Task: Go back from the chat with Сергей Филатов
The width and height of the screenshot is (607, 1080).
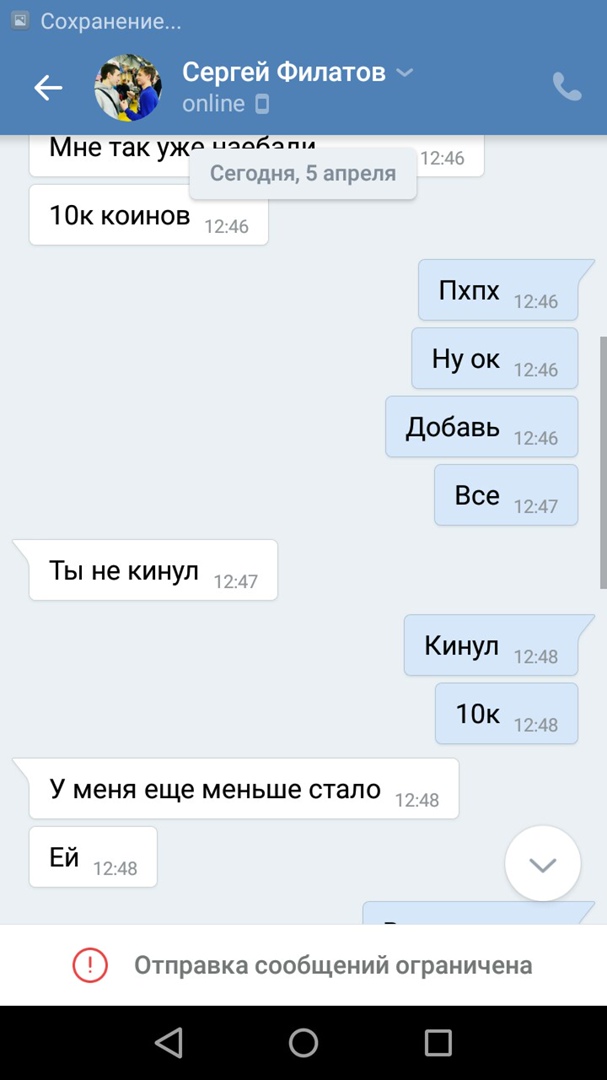Action: pyautogui.click(x=48, y=88)
